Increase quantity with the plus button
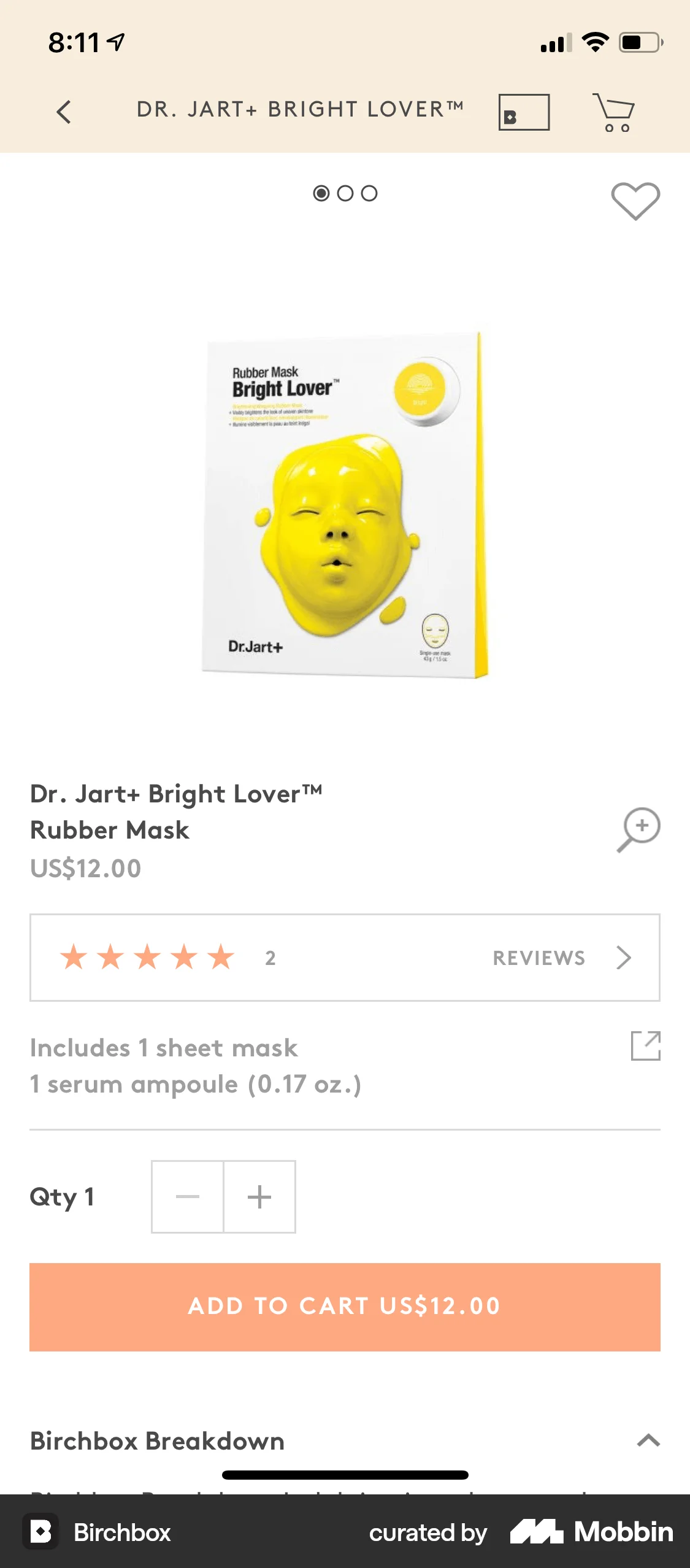The height and width of the screenshot is (1568, 690). click(x=259, y=1197)
